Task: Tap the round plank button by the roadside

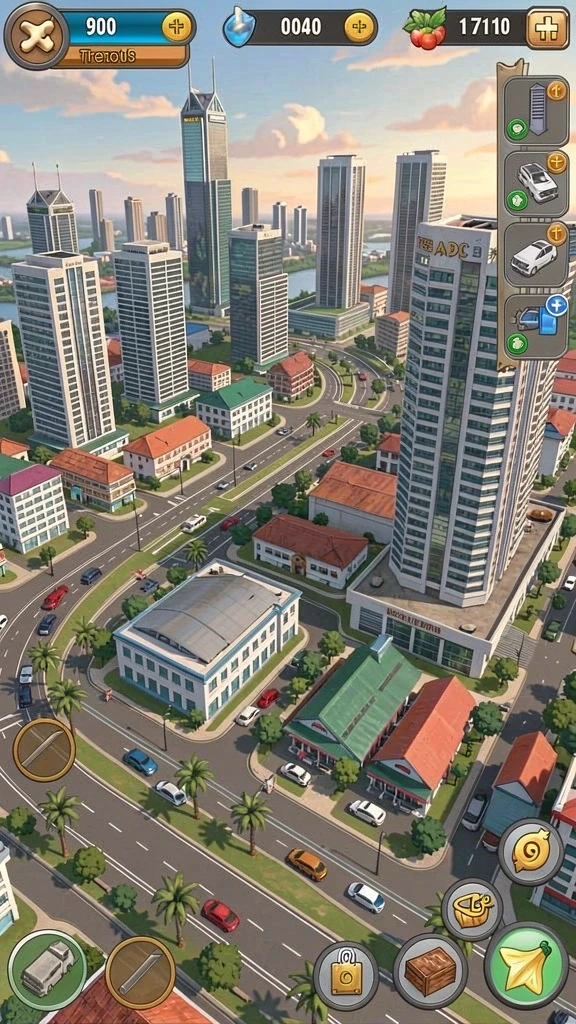Action: point(44,750)
